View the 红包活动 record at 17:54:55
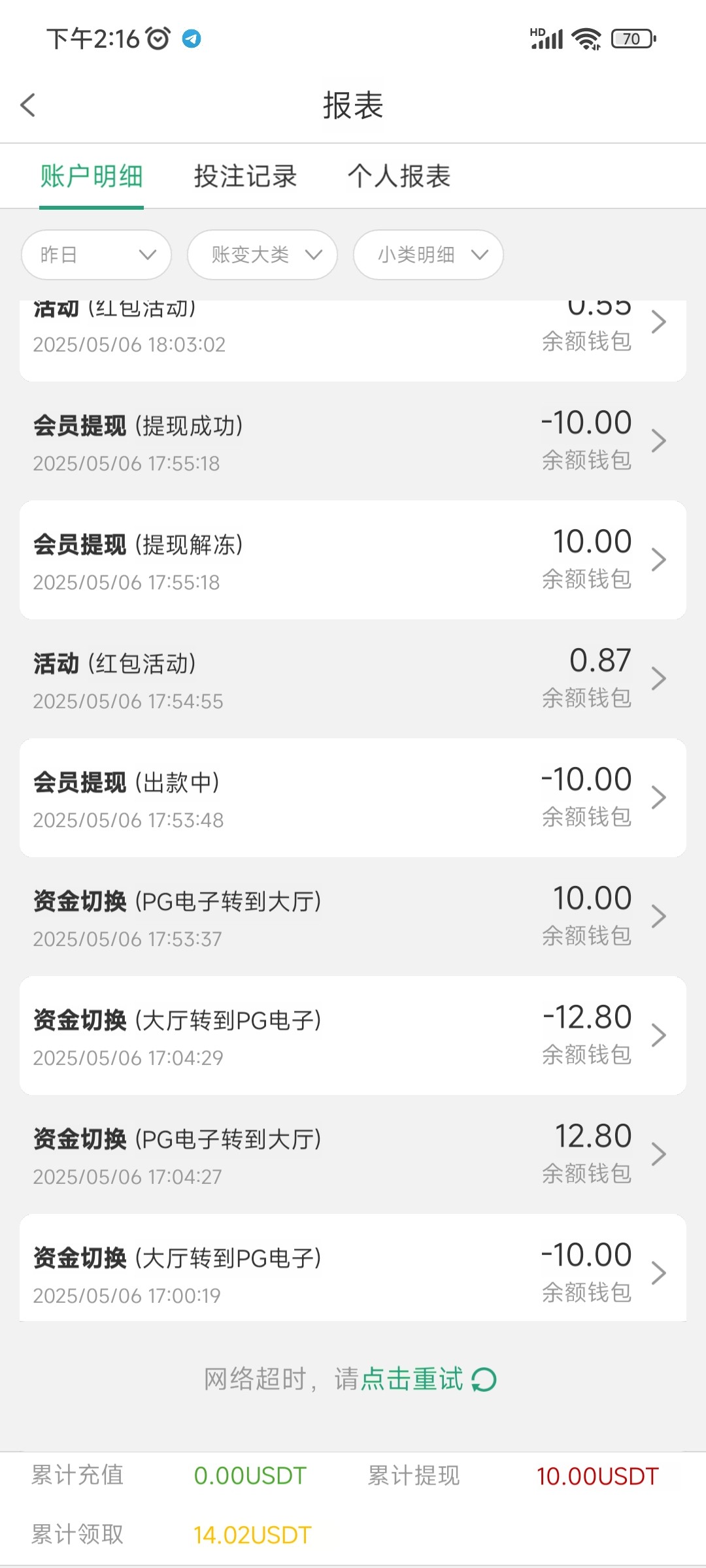This screenshot has width=706, height=1568. [x=353, y=679]
